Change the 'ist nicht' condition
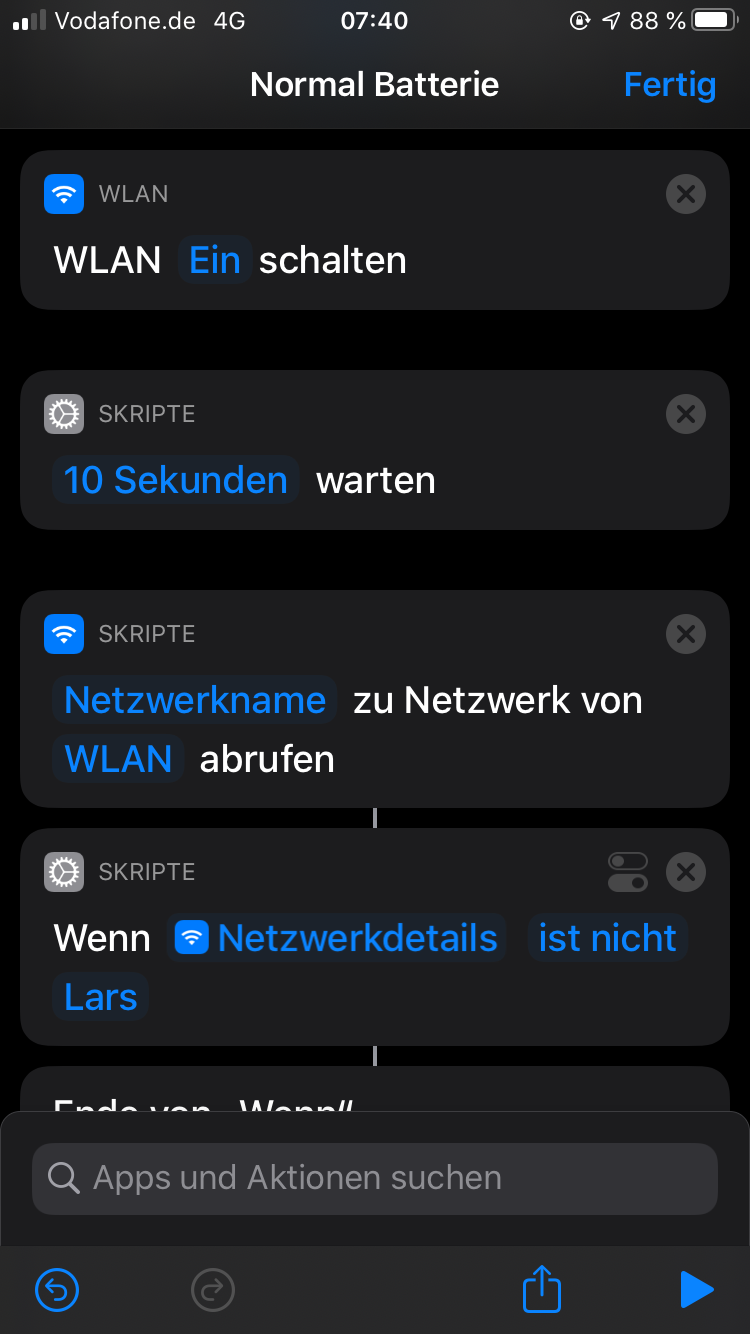 607,938
